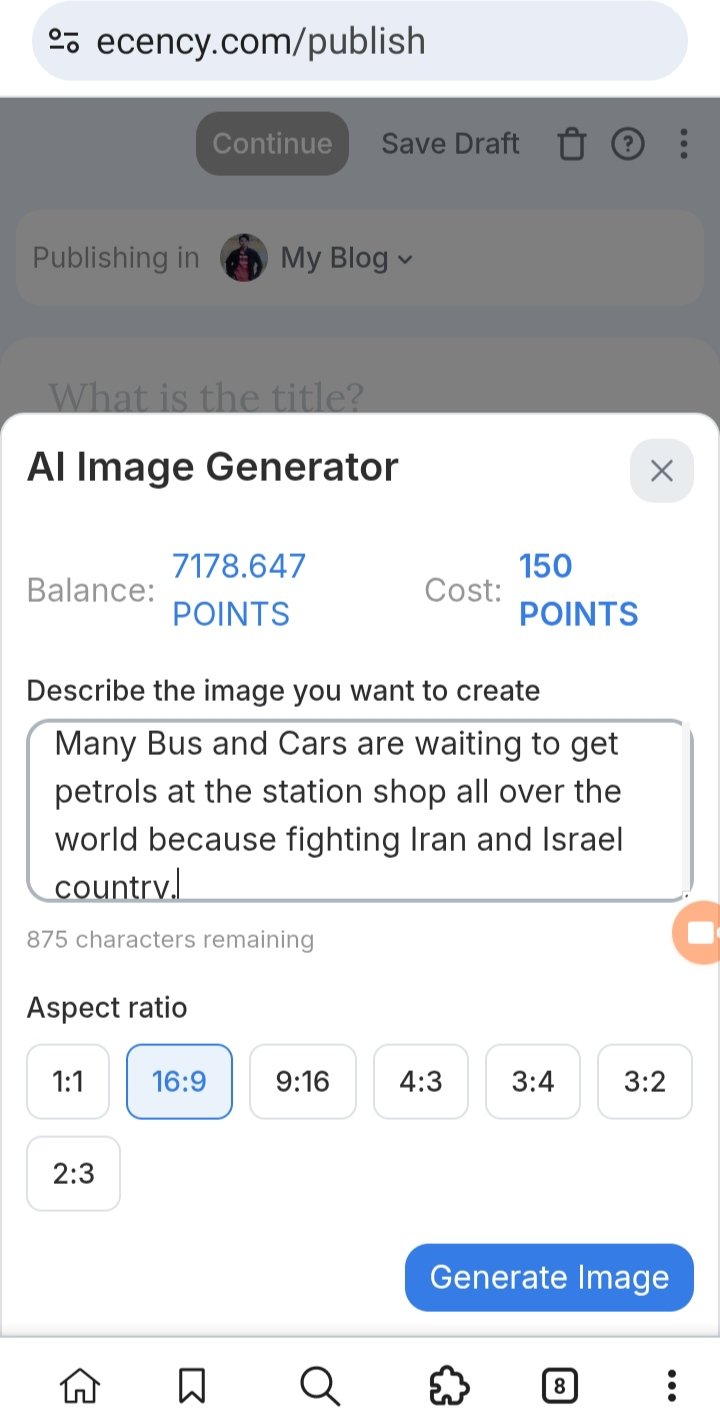Tap the orange floating recorder bubble
720x1421 pixels.
click(700, 932)
